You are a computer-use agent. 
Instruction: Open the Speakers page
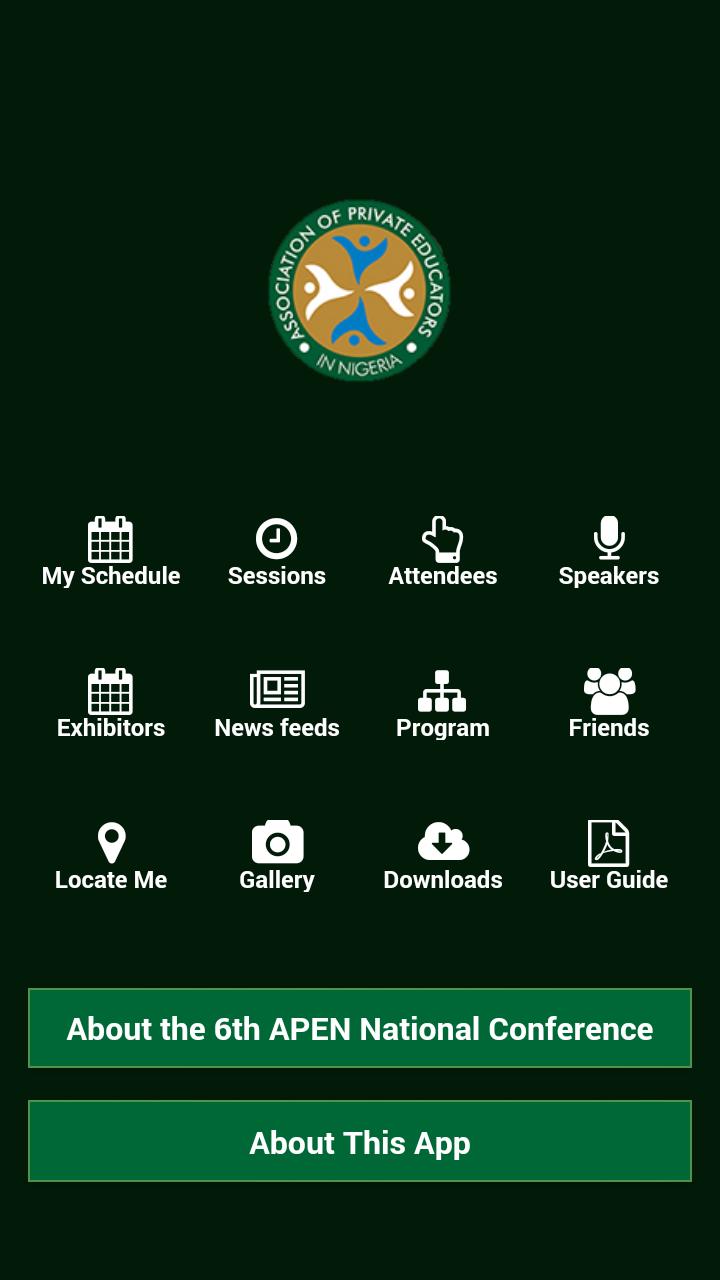click(x=609, y=552)
